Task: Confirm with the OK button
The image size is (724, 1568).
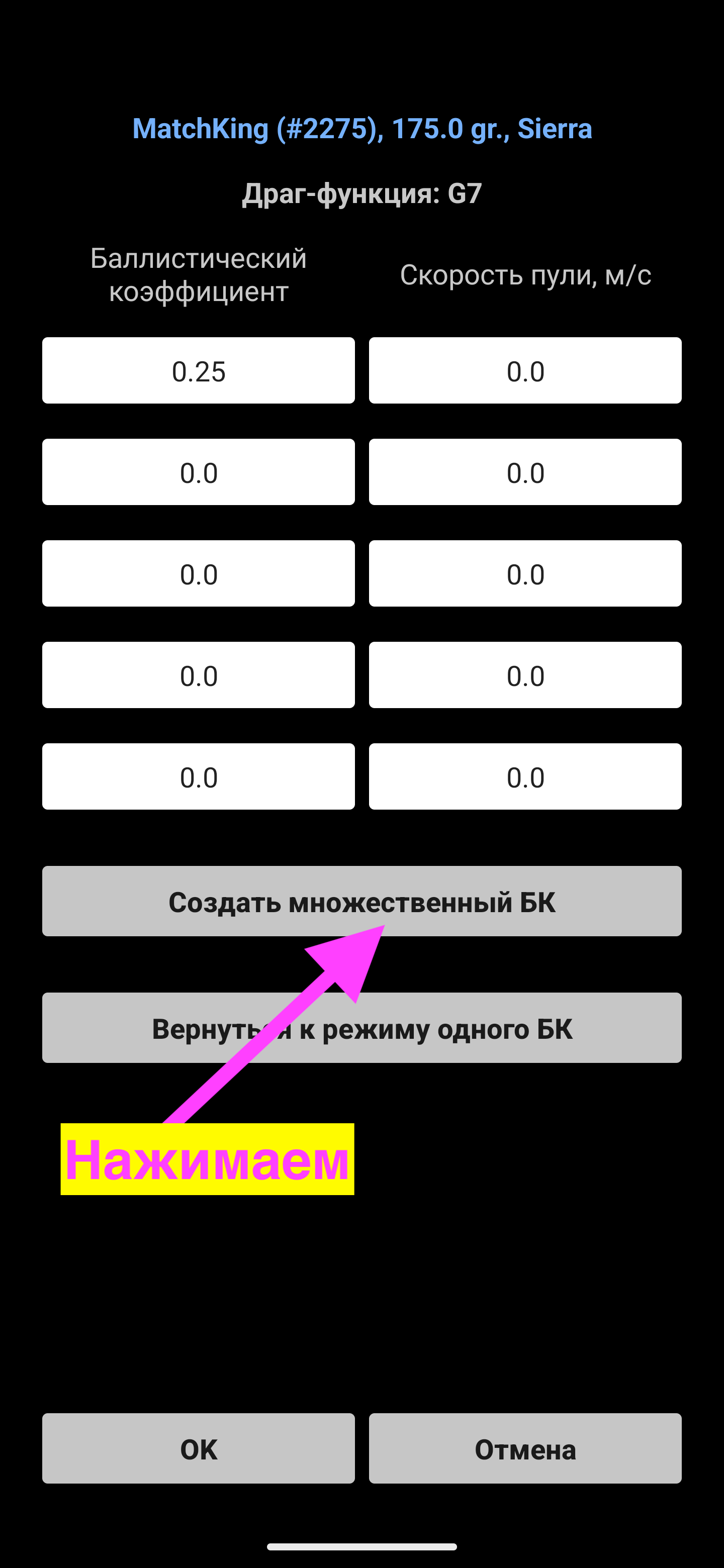Action: [199, 1448]
